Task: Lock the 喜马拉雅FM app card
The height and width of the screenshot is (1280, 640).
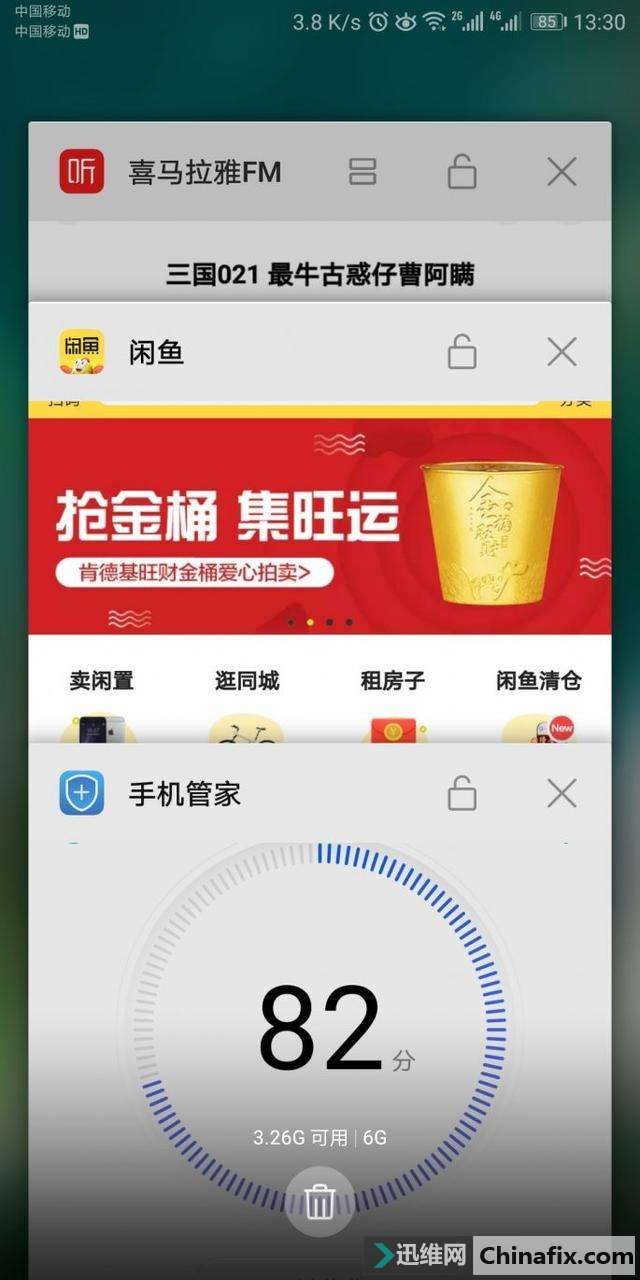Action: tap(462, 172)
